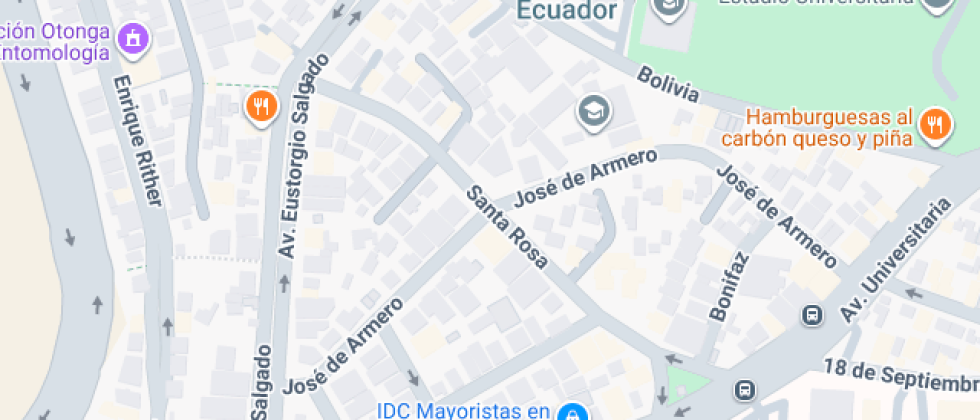Select the IDC Mayoristas shopping pin

click(x=571, y=412)
